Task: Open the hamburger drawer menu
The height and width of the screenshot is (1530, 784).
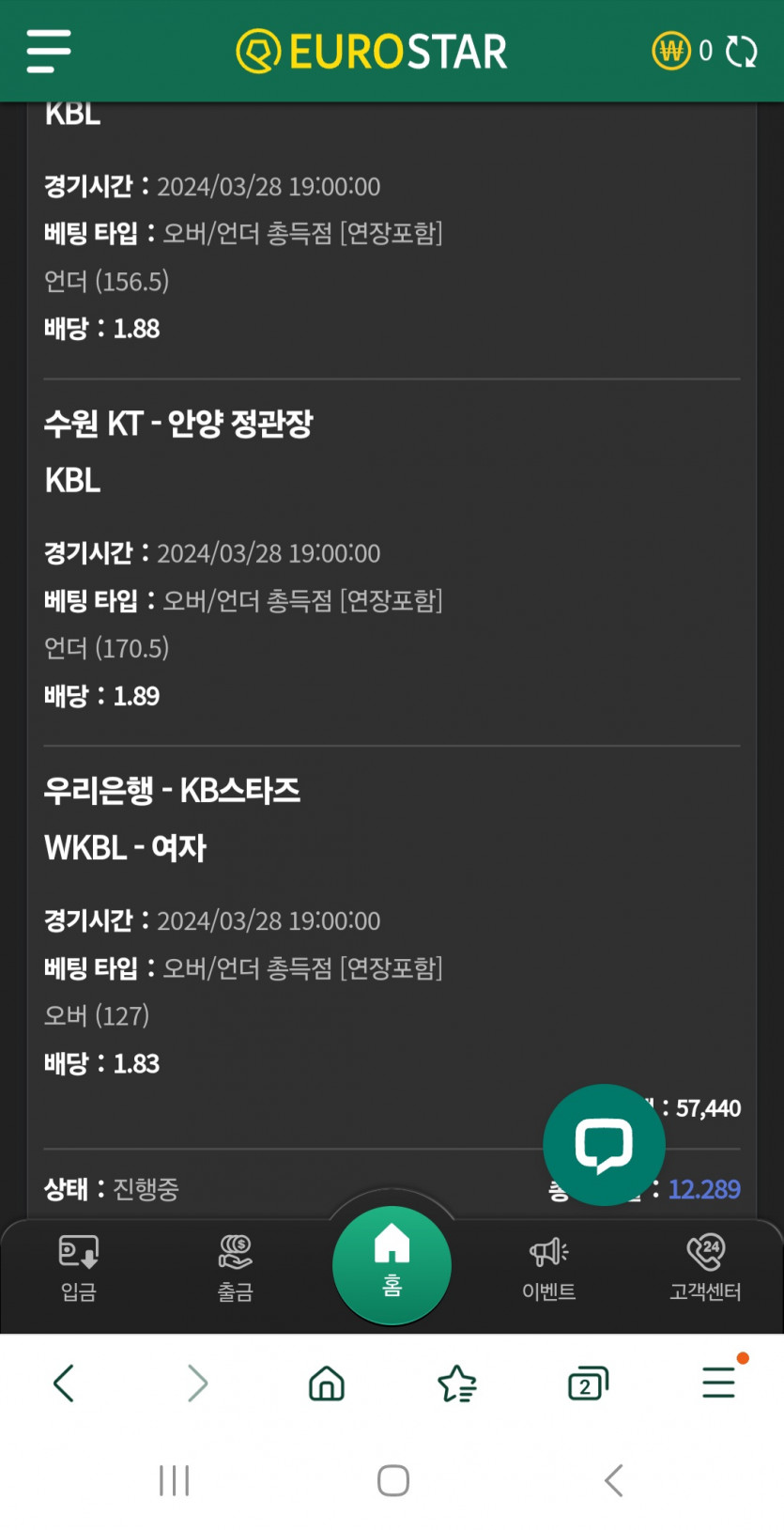Action: point(49,51)
